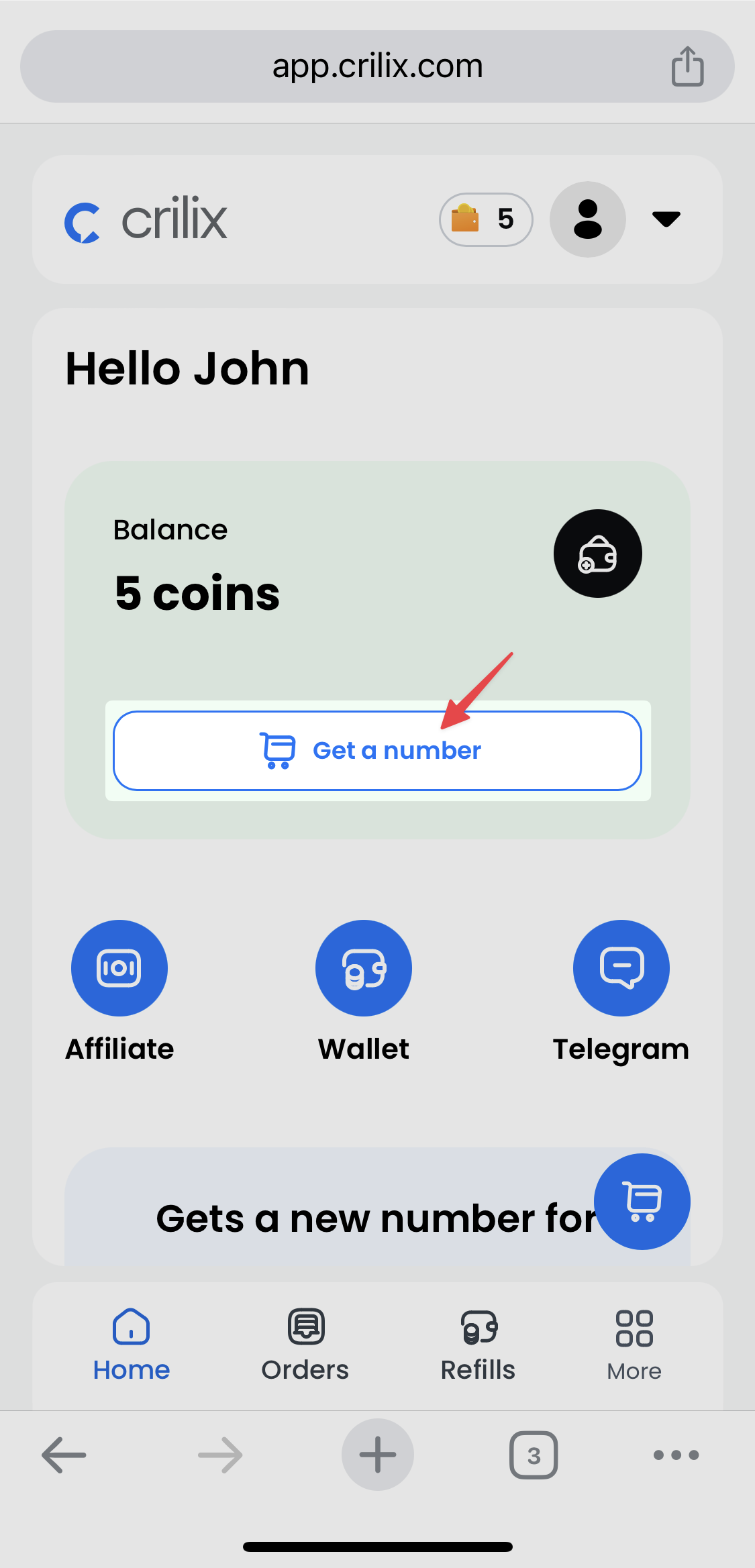Tap the floating blue cart button
Screen dimensions: 755x1568
(642, 1201)
